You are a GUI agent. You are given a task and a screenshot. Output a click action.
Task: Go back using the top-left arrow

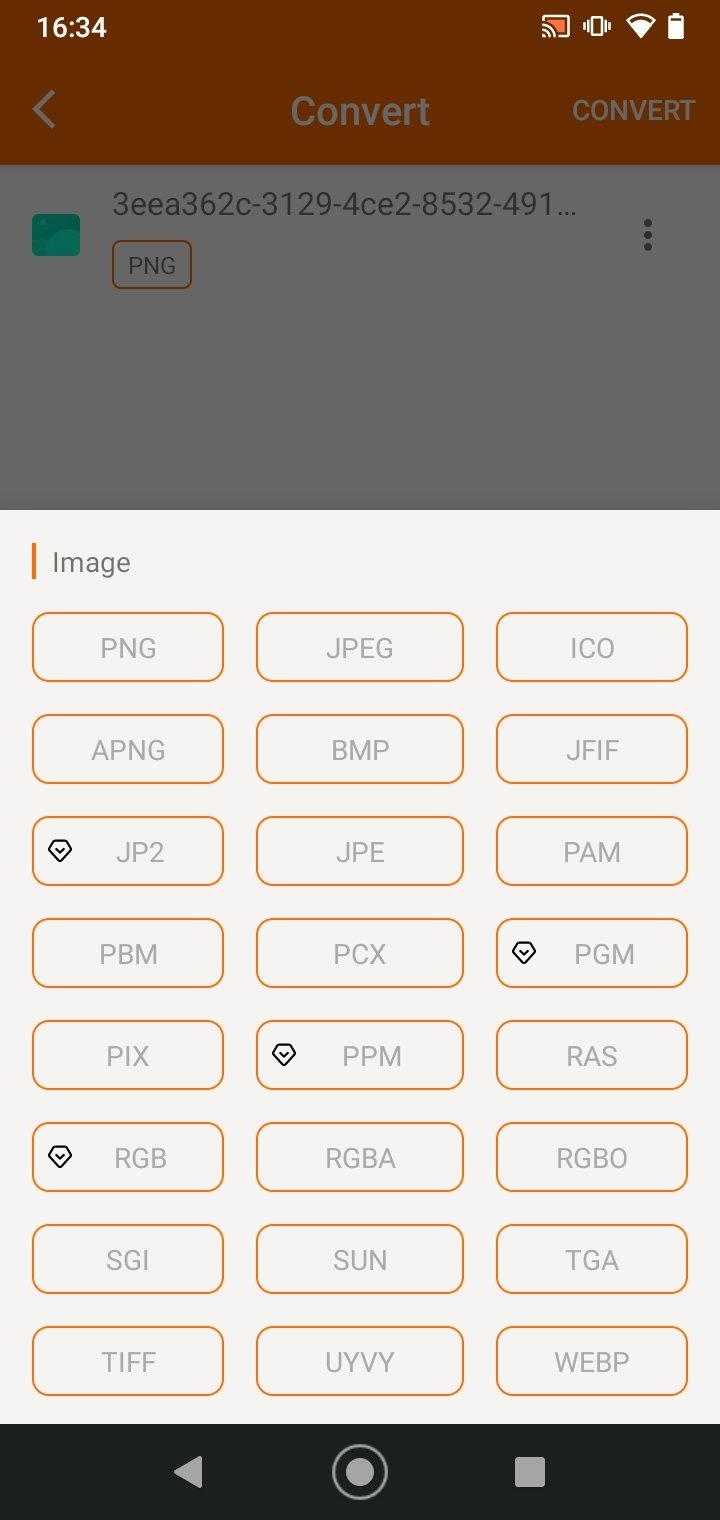44,110
